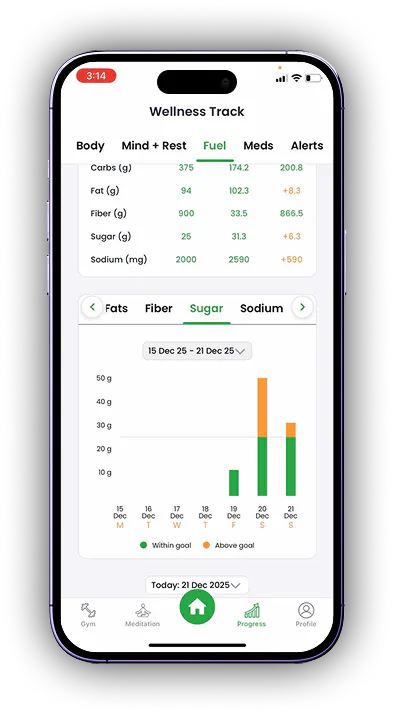This screenshot has height=714, width=394.
Task: Switch to the Meds tab
Action: [x=258, y=146]
